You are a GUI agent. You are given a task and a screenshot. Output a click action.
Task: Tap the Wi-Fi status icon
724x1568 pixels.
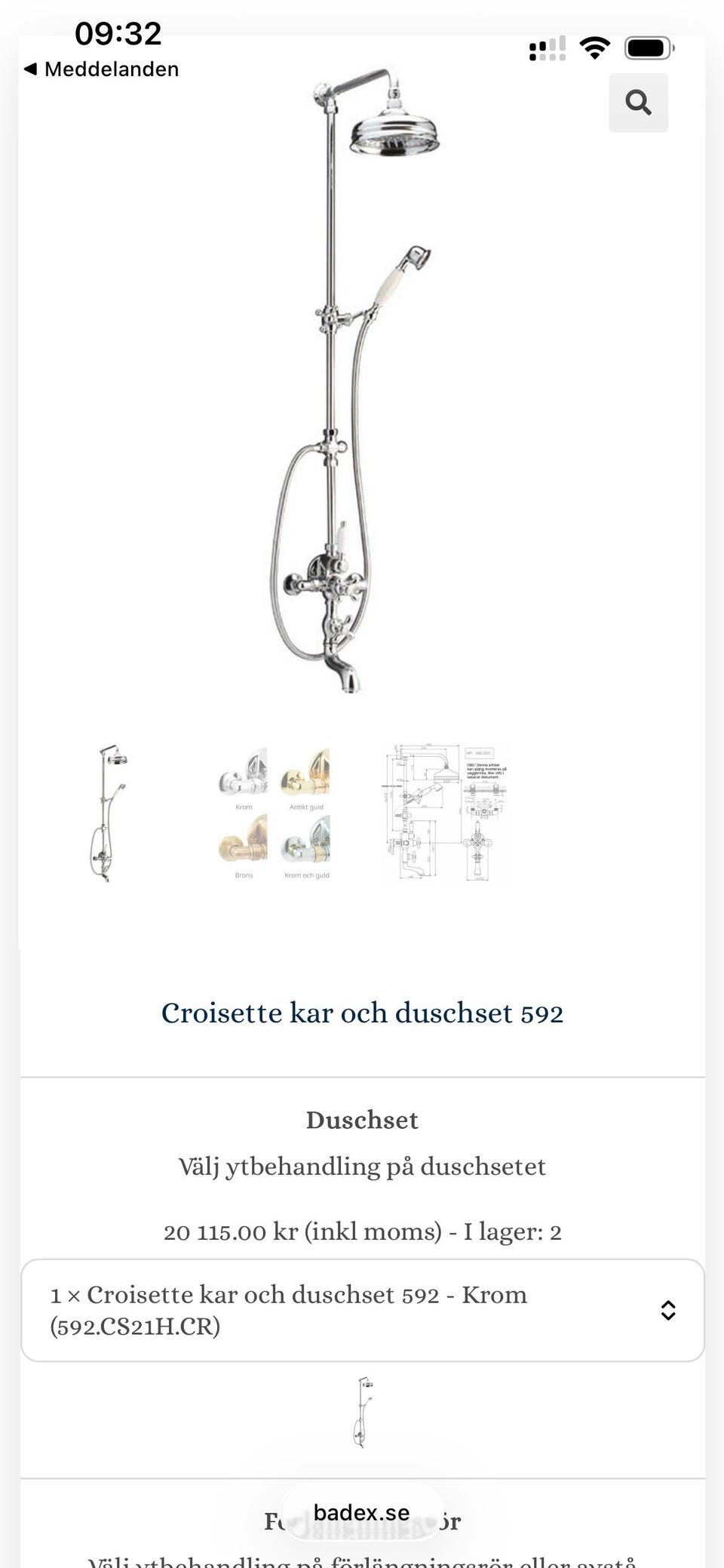click(x=595, y=47)
